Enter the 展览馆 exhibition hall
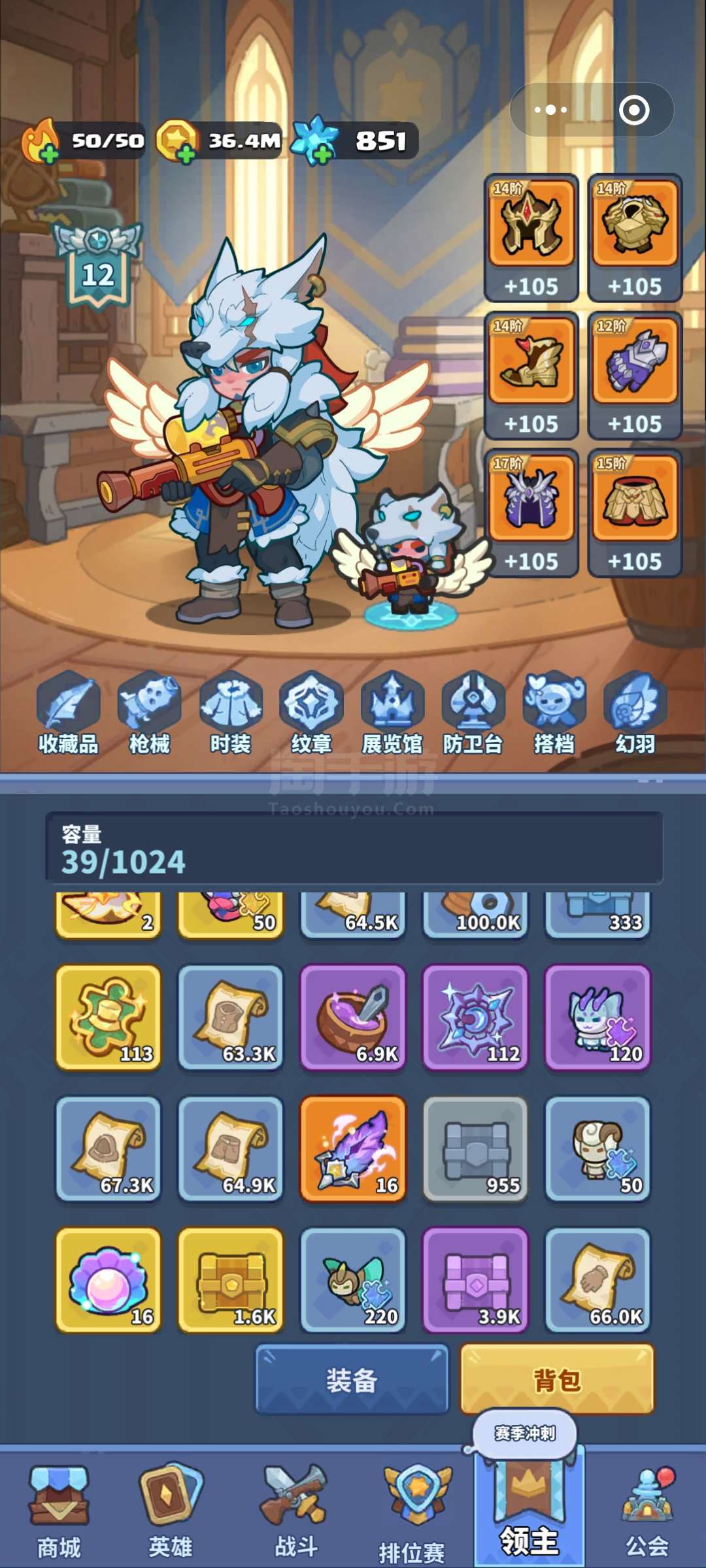Image resolution: width=706 pixels, height=1568 pixels. (x=392, y=714)
